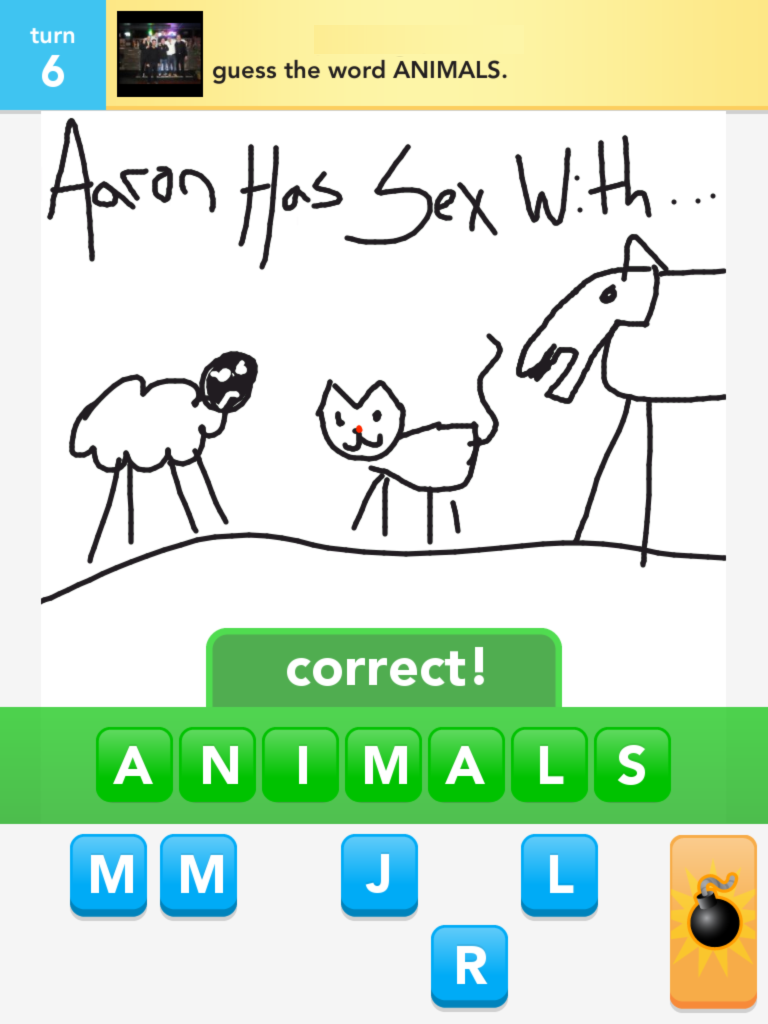Open the opponent's profile picture
The image size is (768, 1024).
(160, 54)
